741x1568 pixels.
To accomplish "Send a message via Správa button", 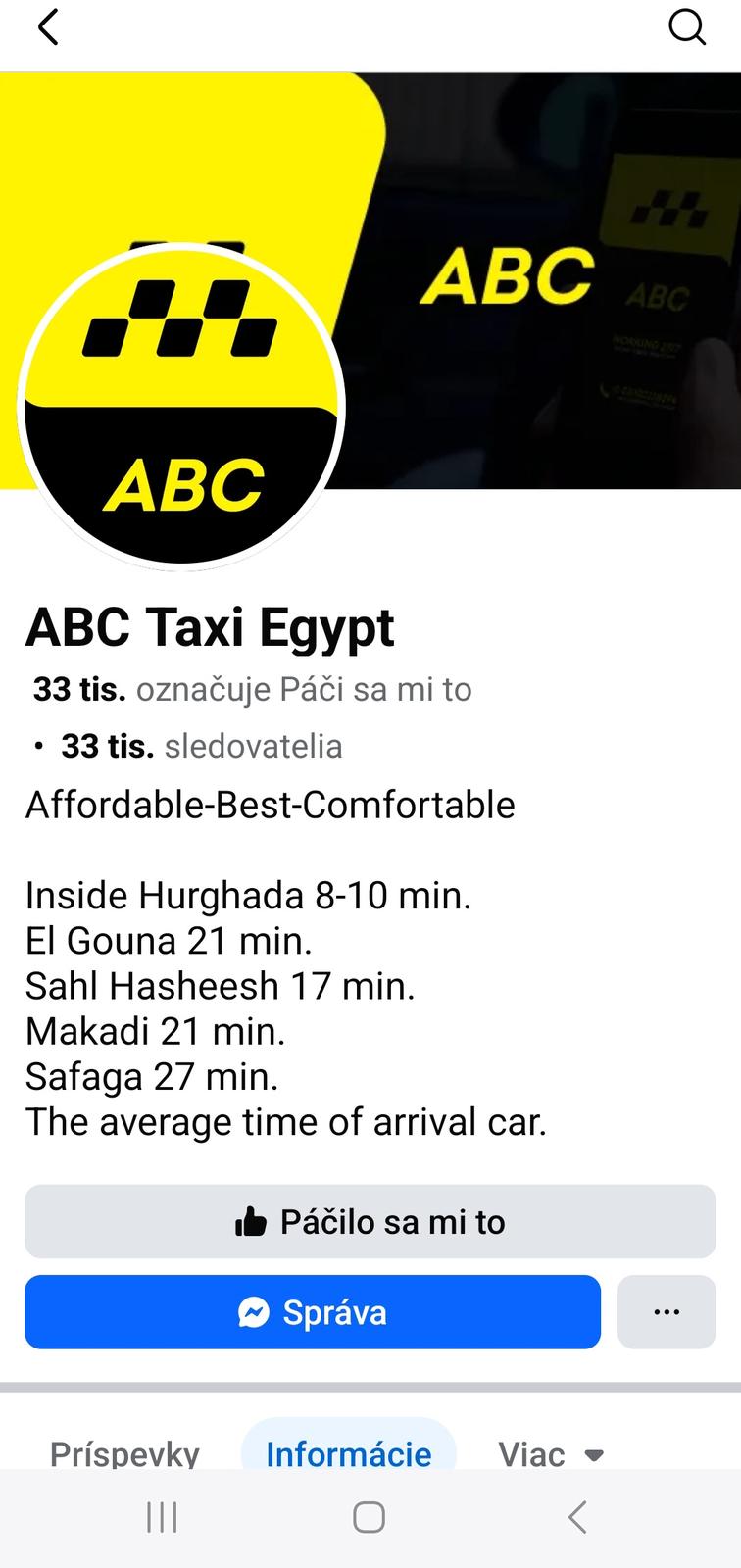I will click(x=312, y=1312).
